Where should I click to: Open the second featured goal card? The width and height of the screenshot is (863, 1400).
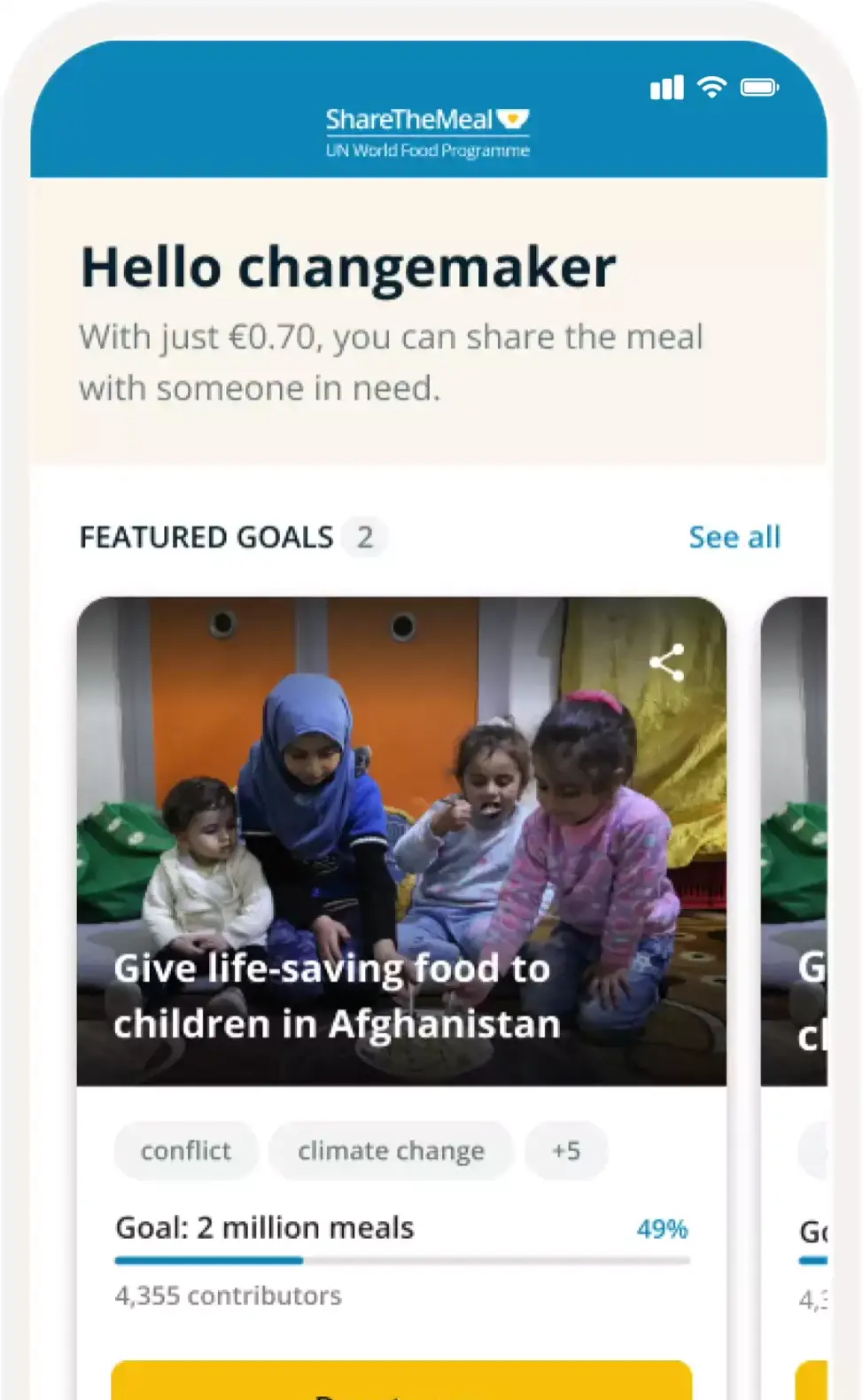coord(796,886)
